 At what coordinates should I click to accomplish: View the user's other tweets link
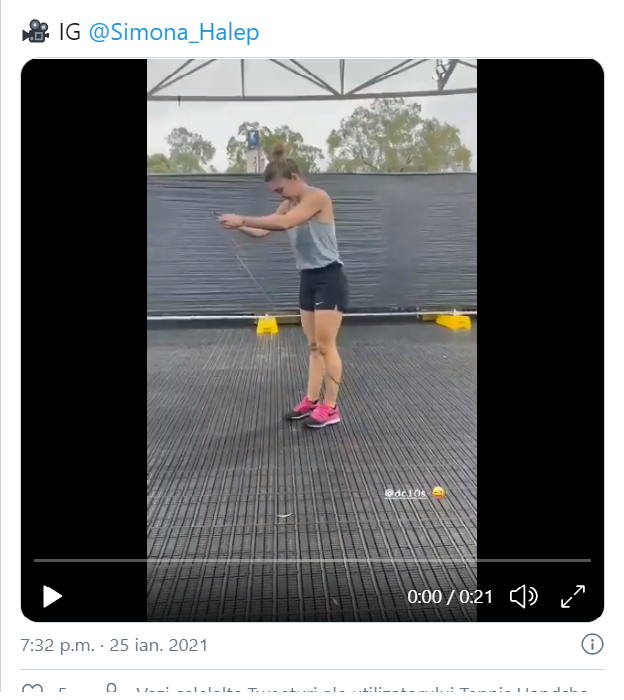coord(360,693)
